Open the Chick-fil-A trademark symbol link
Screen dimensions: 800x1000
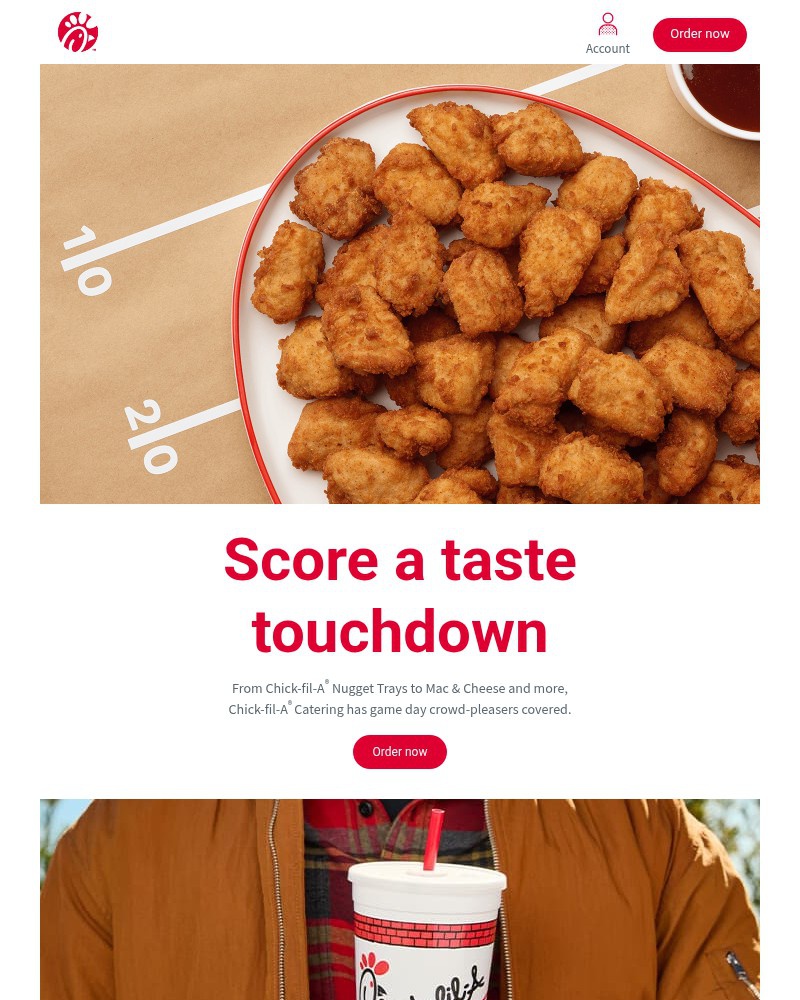327,683
